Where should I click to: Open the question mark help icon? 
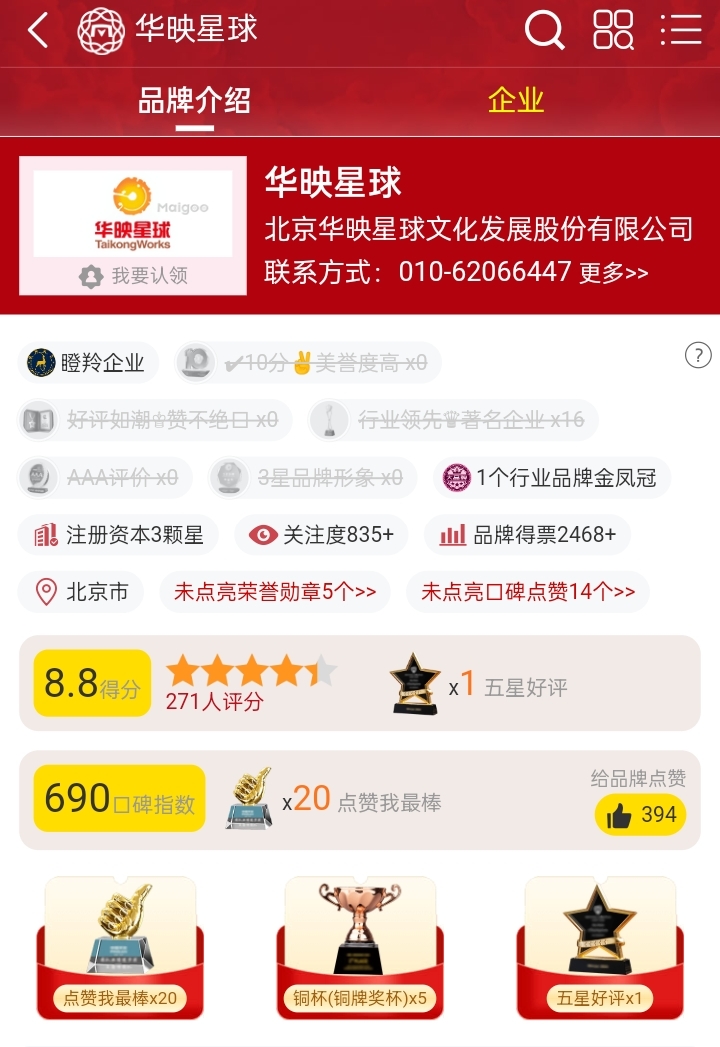click(697, 355)
